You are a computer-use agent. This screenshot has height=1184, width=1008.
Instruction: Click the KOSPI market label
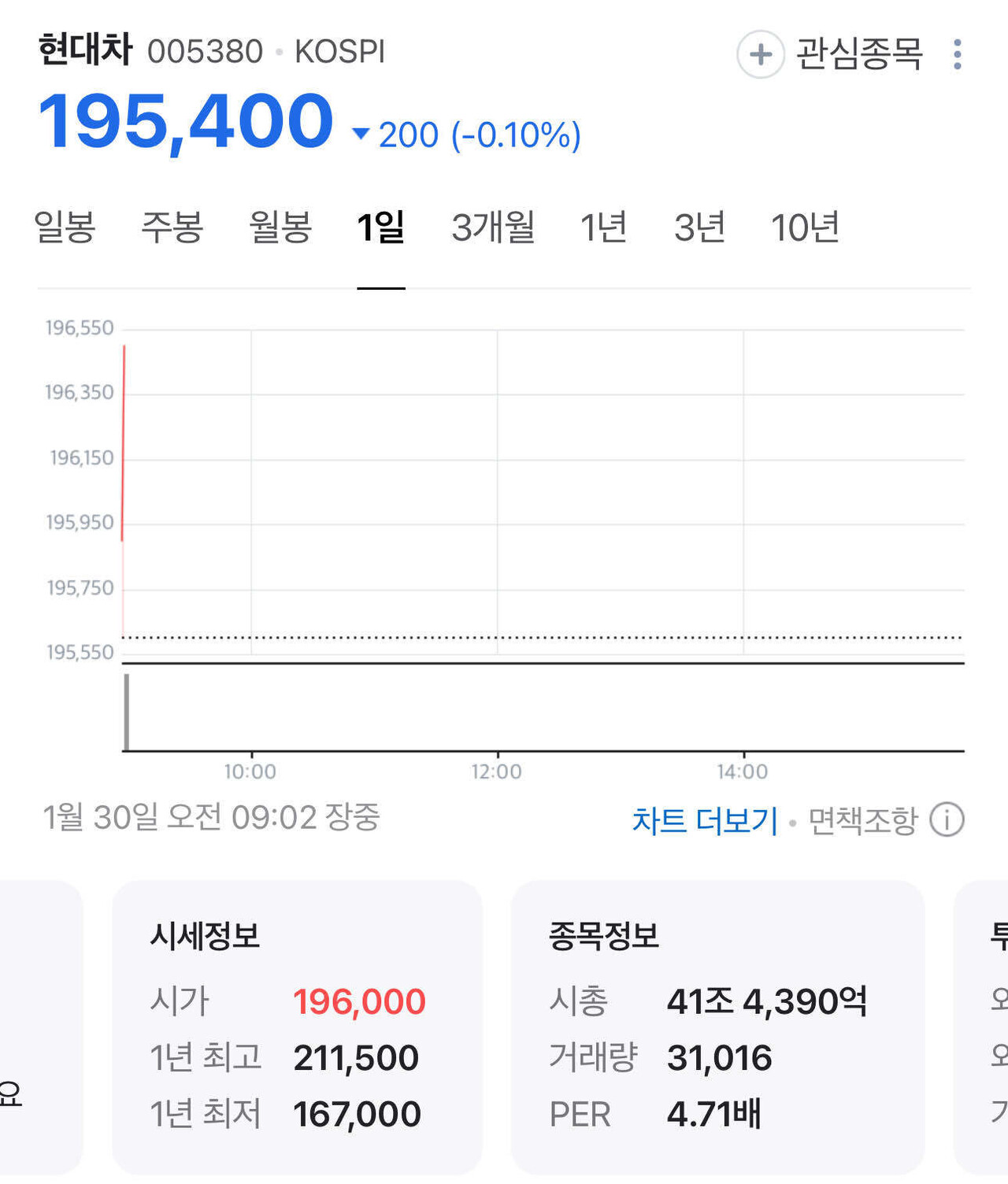340,52
